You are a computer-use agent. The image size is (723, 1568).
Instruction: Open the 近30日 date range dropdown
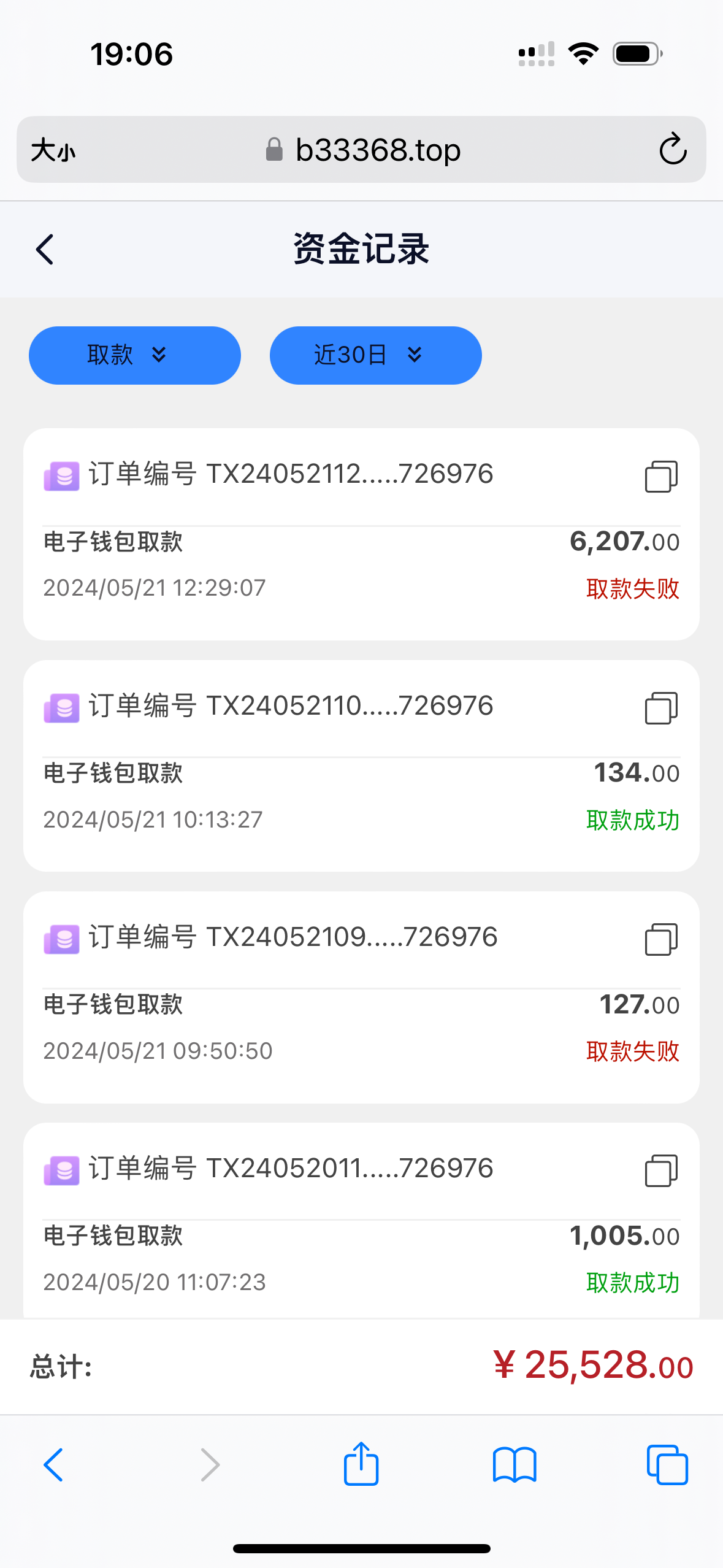375,355
